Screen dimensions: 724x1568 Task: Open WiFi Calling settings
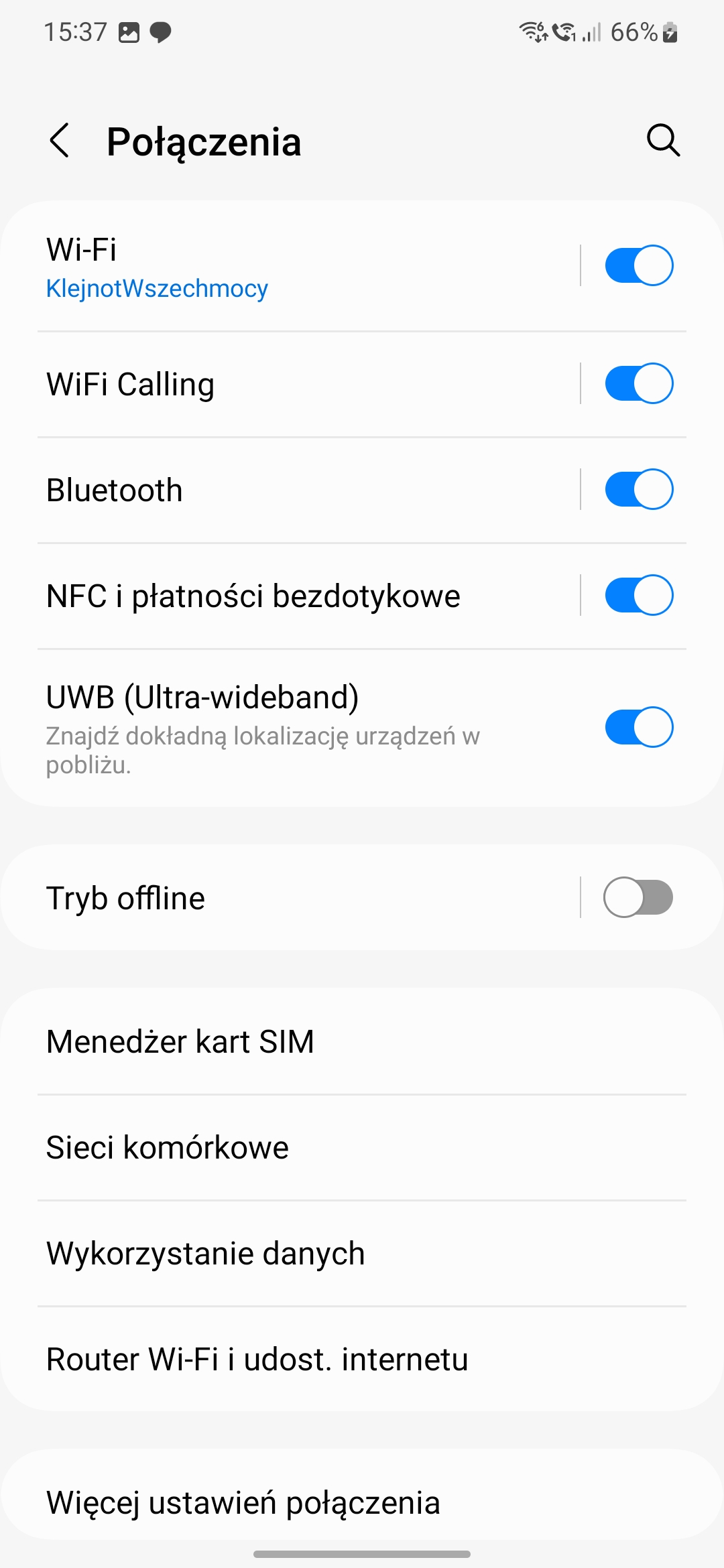tap(268, 385)
